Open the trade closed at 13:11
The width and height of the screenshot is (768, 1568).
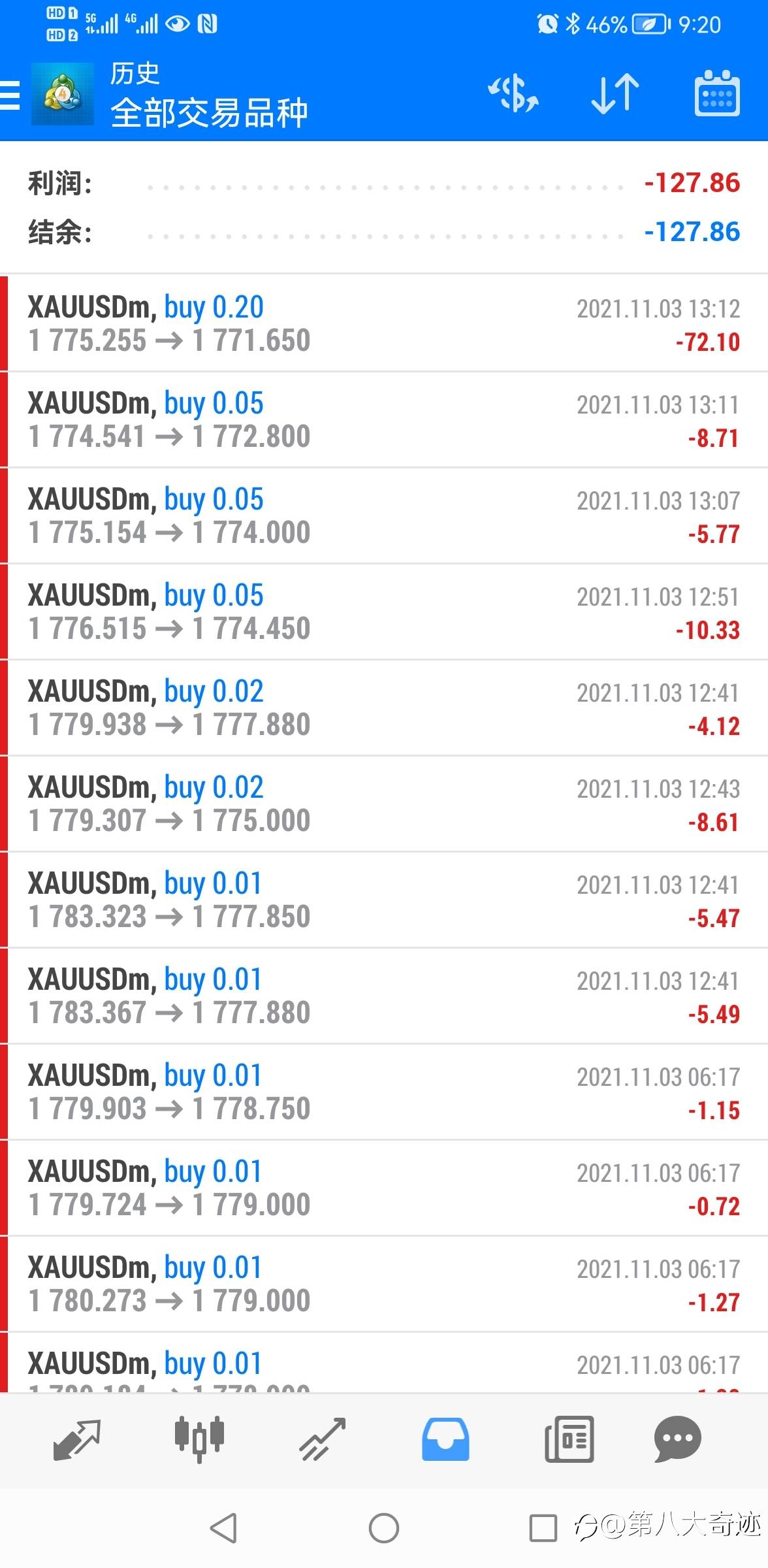click(384, 419)
